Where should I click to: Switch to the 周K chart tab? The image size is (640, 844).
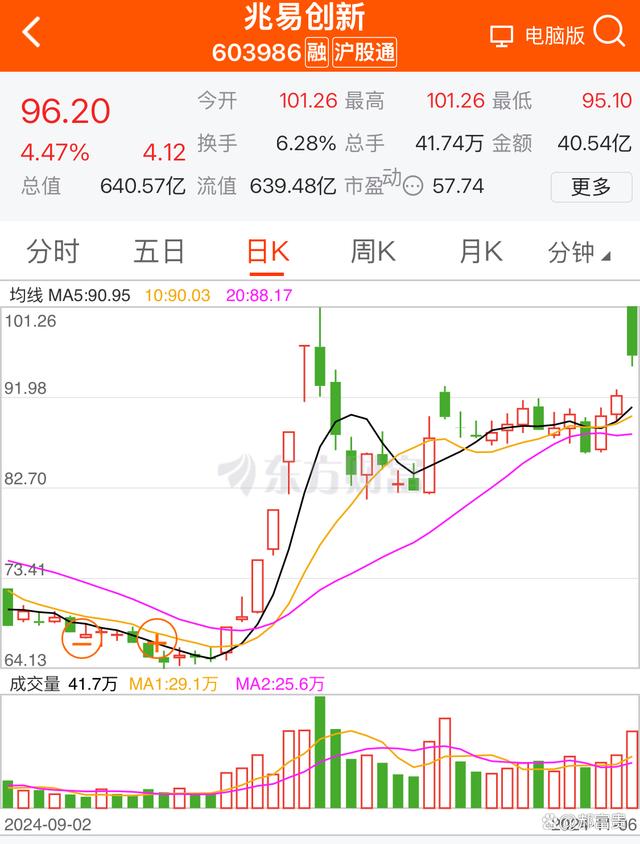tap(374, 252)
